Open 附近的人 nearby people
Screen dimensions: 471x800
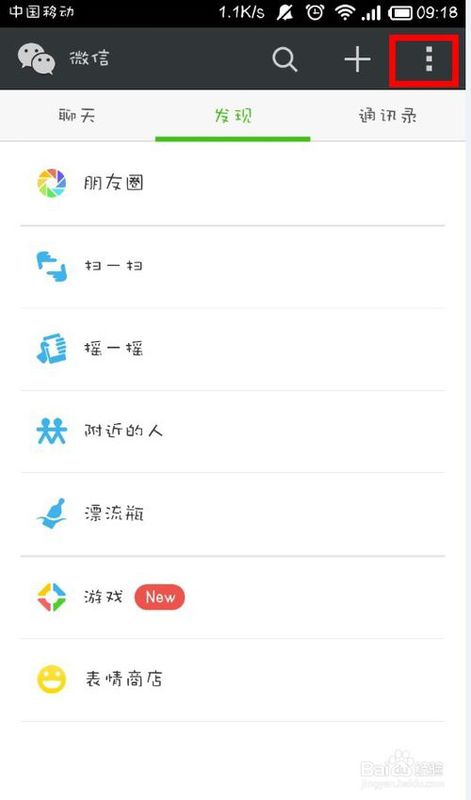point(233,432)
